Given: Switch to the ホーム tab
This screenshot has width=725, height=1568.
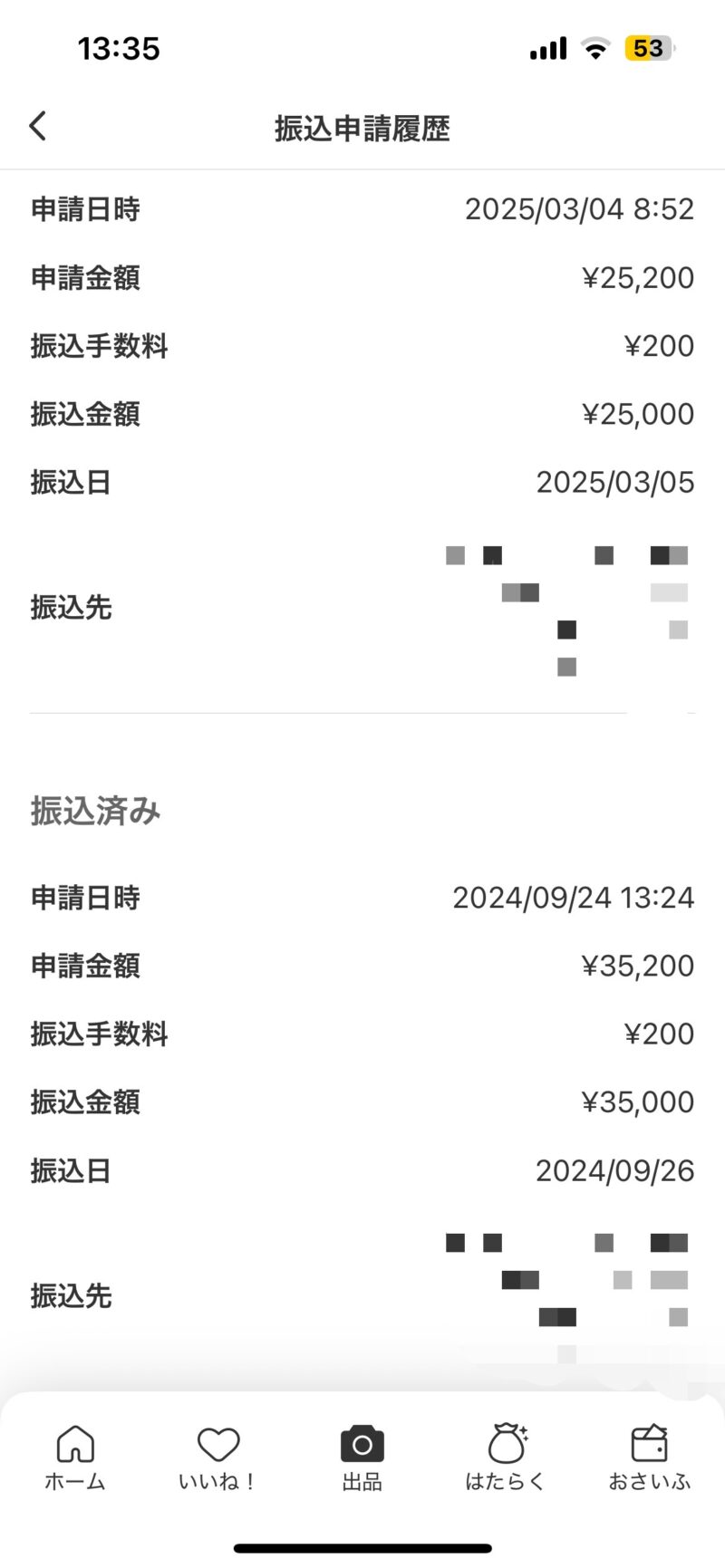Looking at the screenshot, I should 75,1457.
